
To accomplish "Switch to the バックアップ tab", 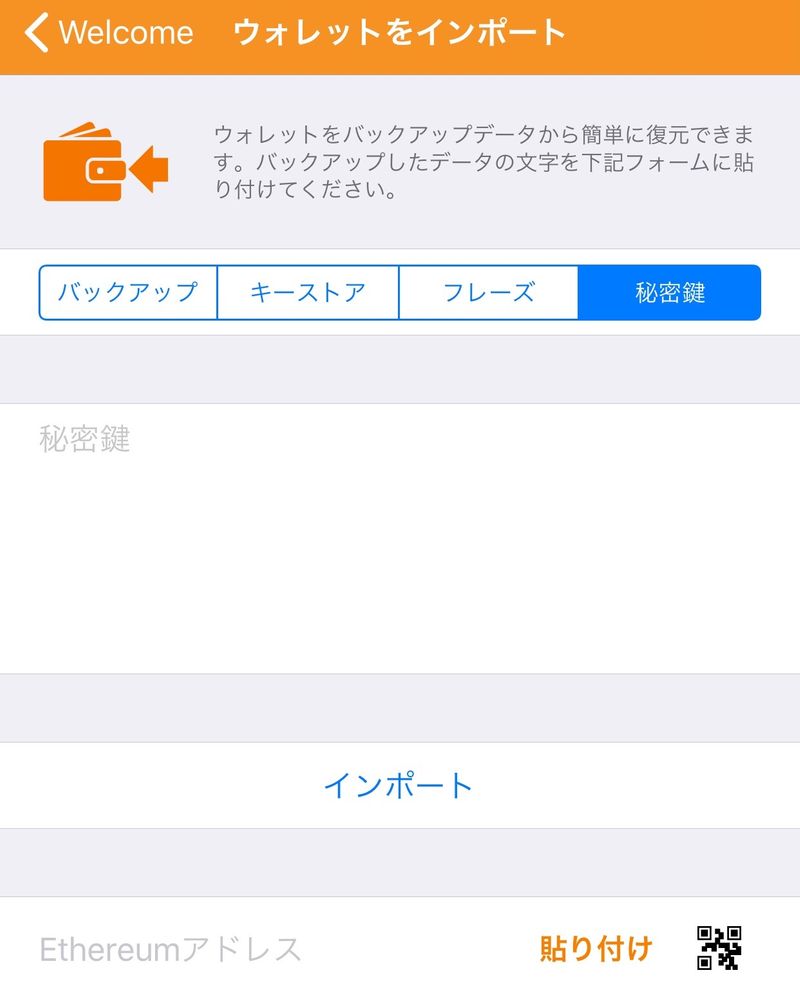I will coord(128,292).
